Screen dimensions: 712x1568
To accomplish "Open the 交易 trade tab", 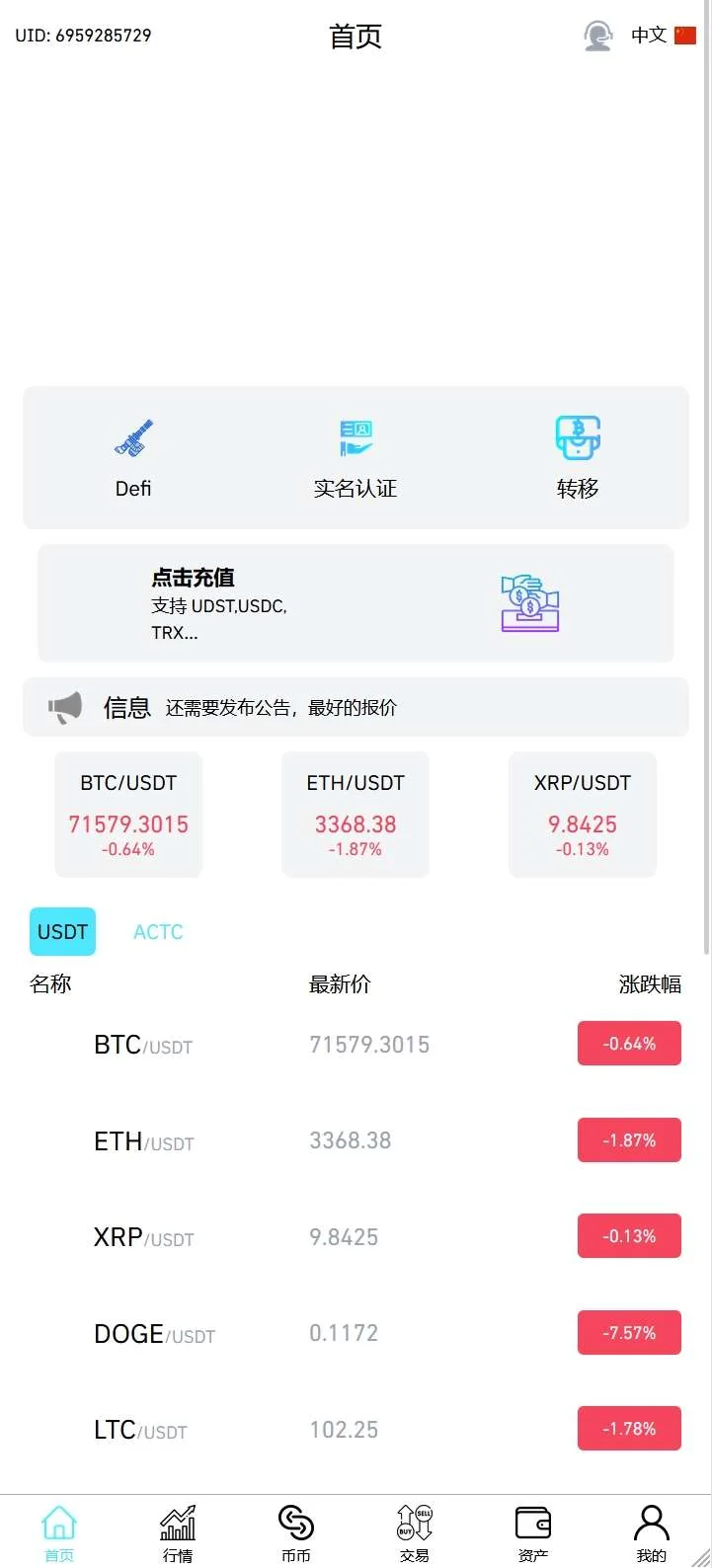I will tap(415, 1533).
